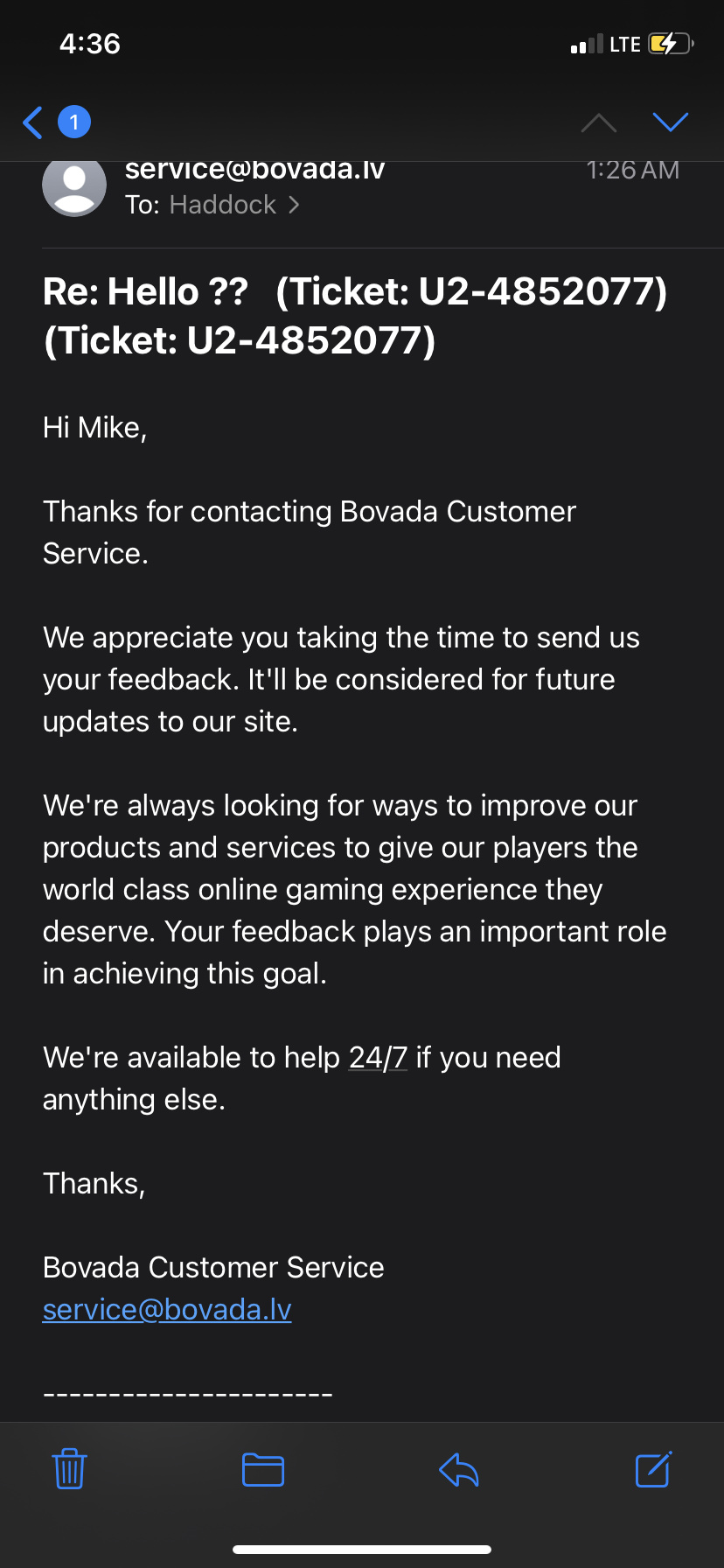
Task: Delete this email with the trash icon
Action: (x=69, y=1469)
